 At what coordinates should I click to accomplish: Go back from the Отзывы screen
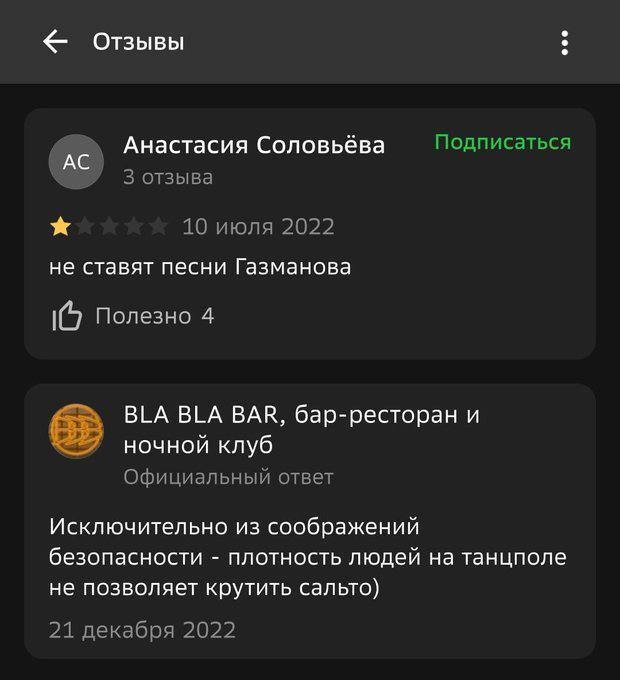point(55,42)
